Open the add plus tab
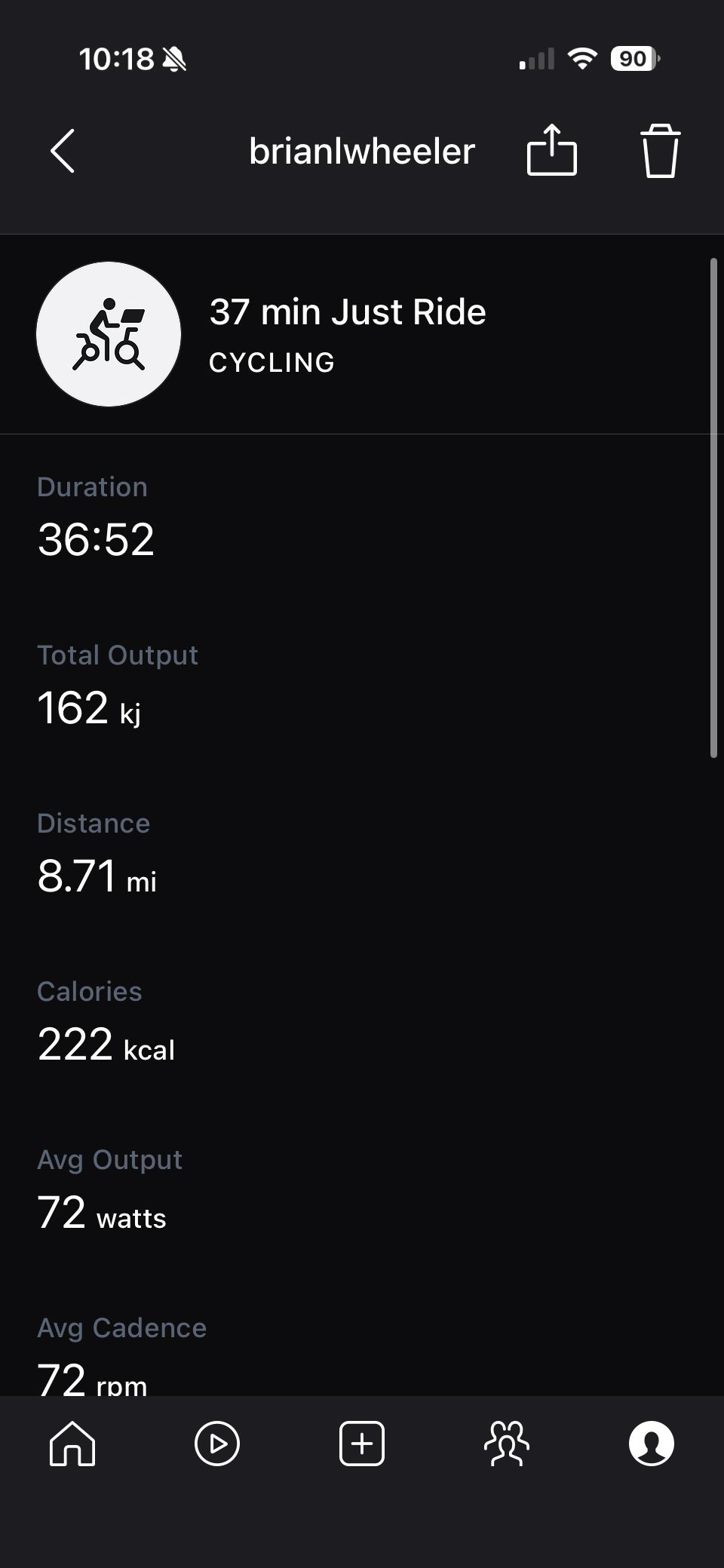This screenshot has height=1568, width=724. (362, 1444)
